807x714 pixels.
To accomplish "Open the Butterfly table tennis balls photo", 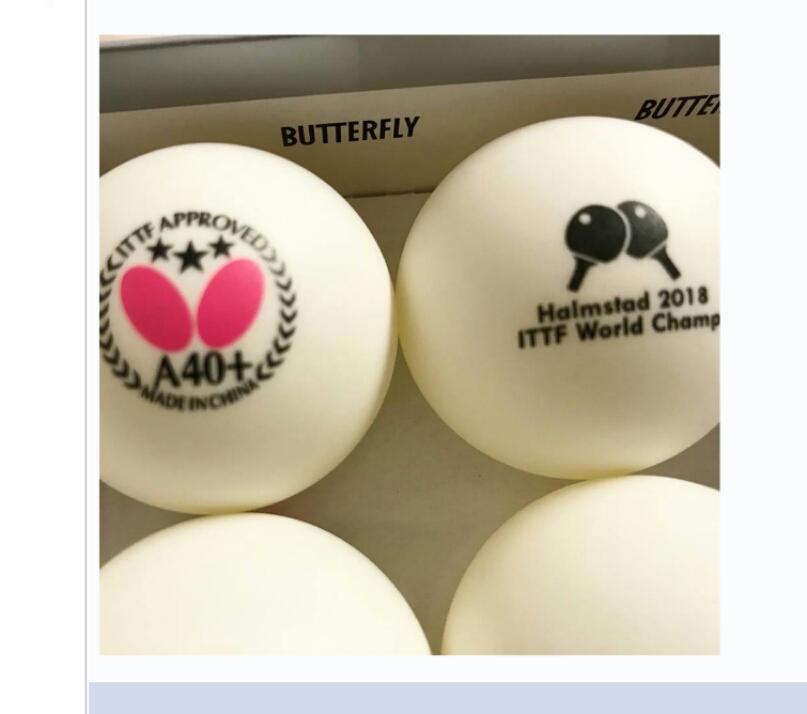I will tap(409, 345).
